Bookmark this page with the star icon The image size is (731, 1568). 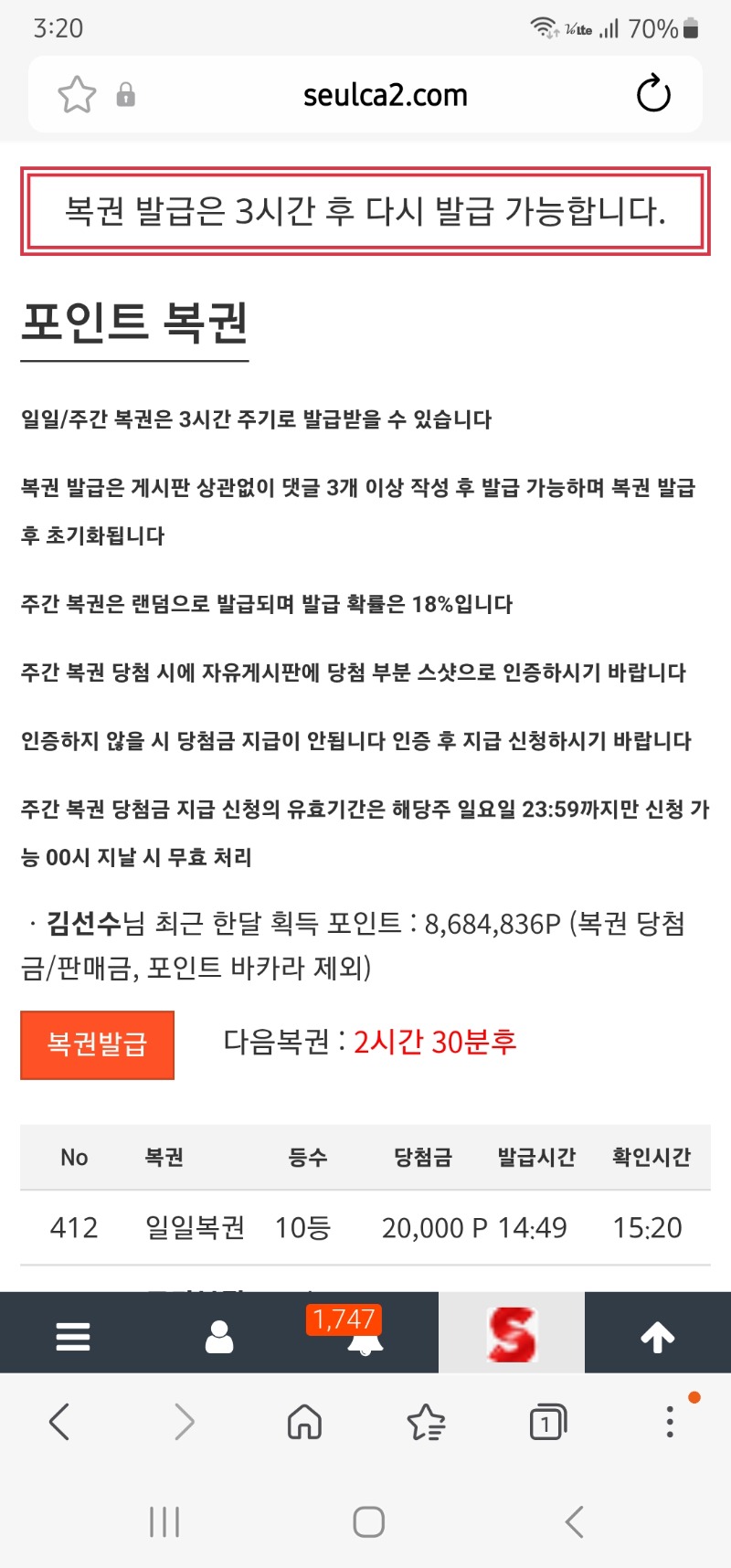click(77, 95)
